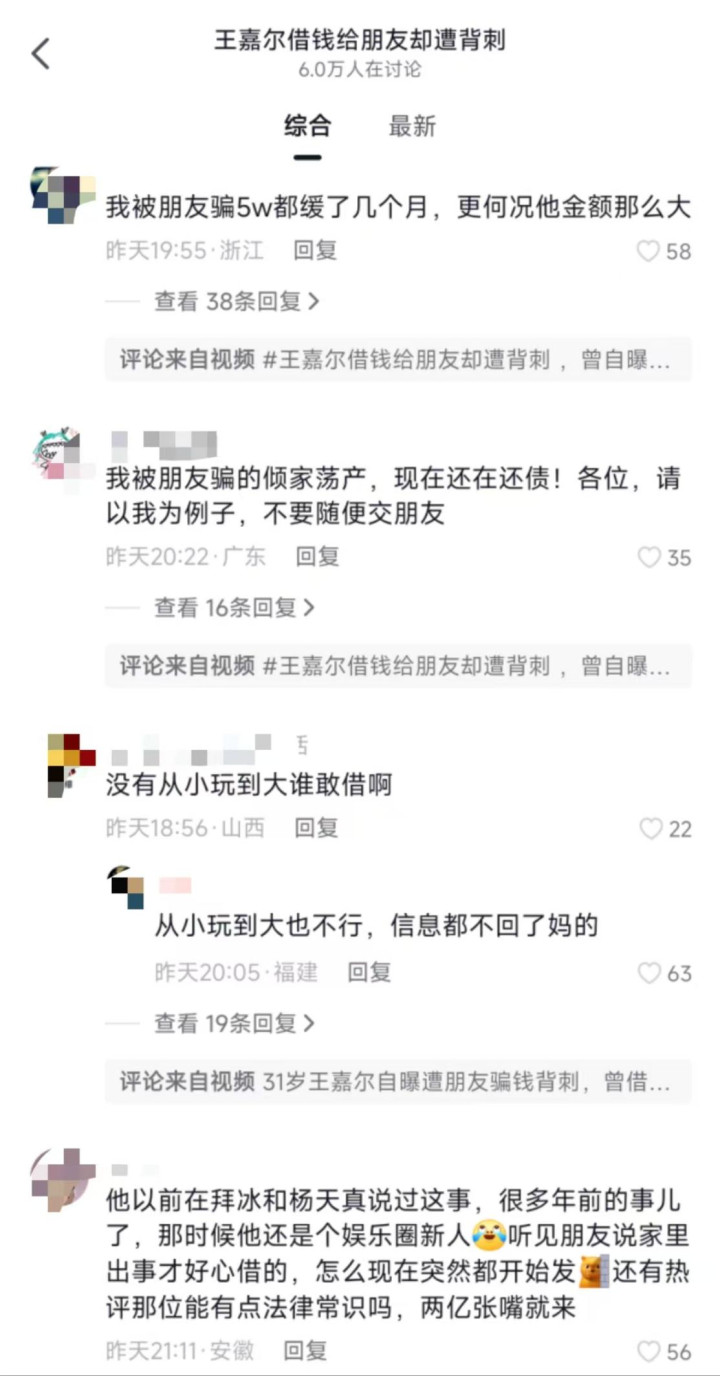
Task: Expand 查看 19条回复
Action: [x=234, y=1023]
